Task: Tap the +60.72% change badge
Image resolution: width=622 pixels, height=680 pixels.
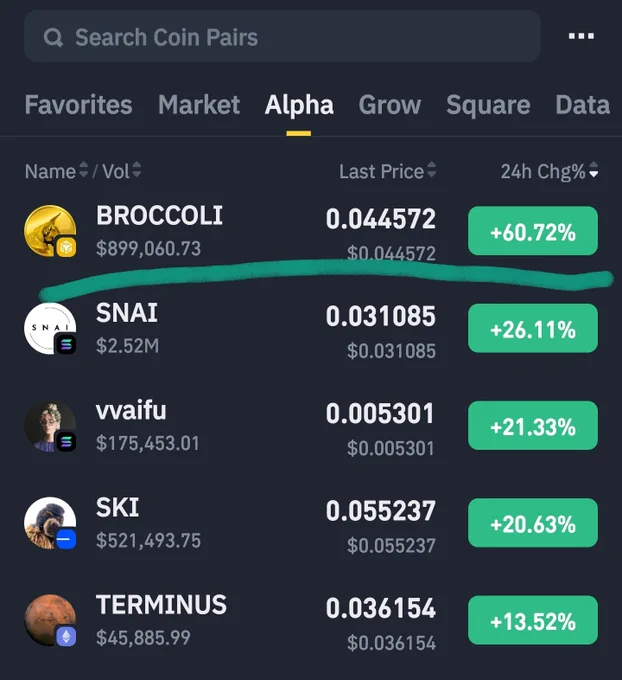Action: (533, 231)
